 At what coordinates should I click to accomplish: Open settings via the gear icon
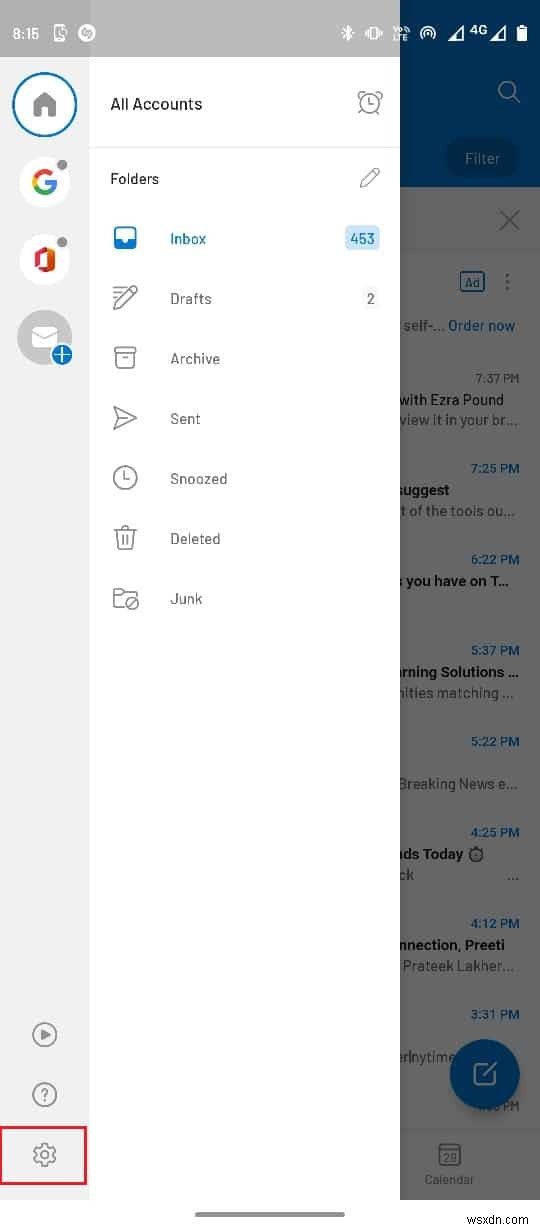pos(44,1155)
